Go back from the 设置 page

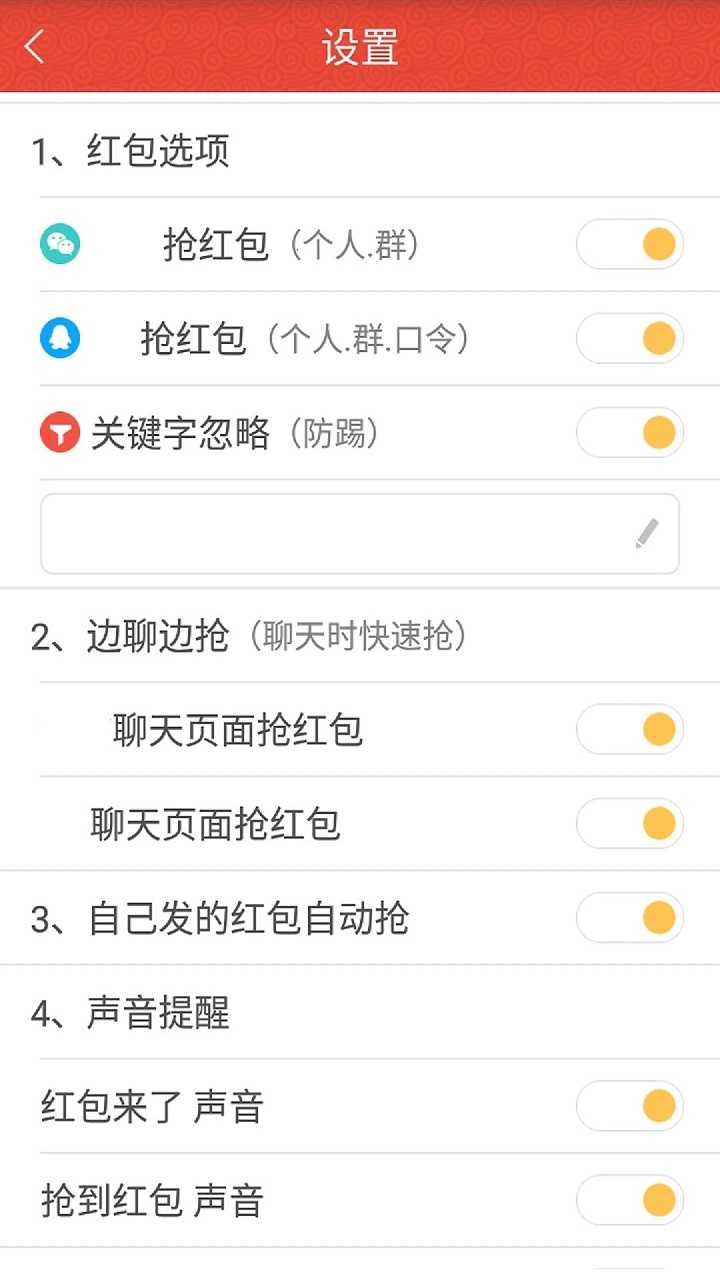click(x=36, y=46)
